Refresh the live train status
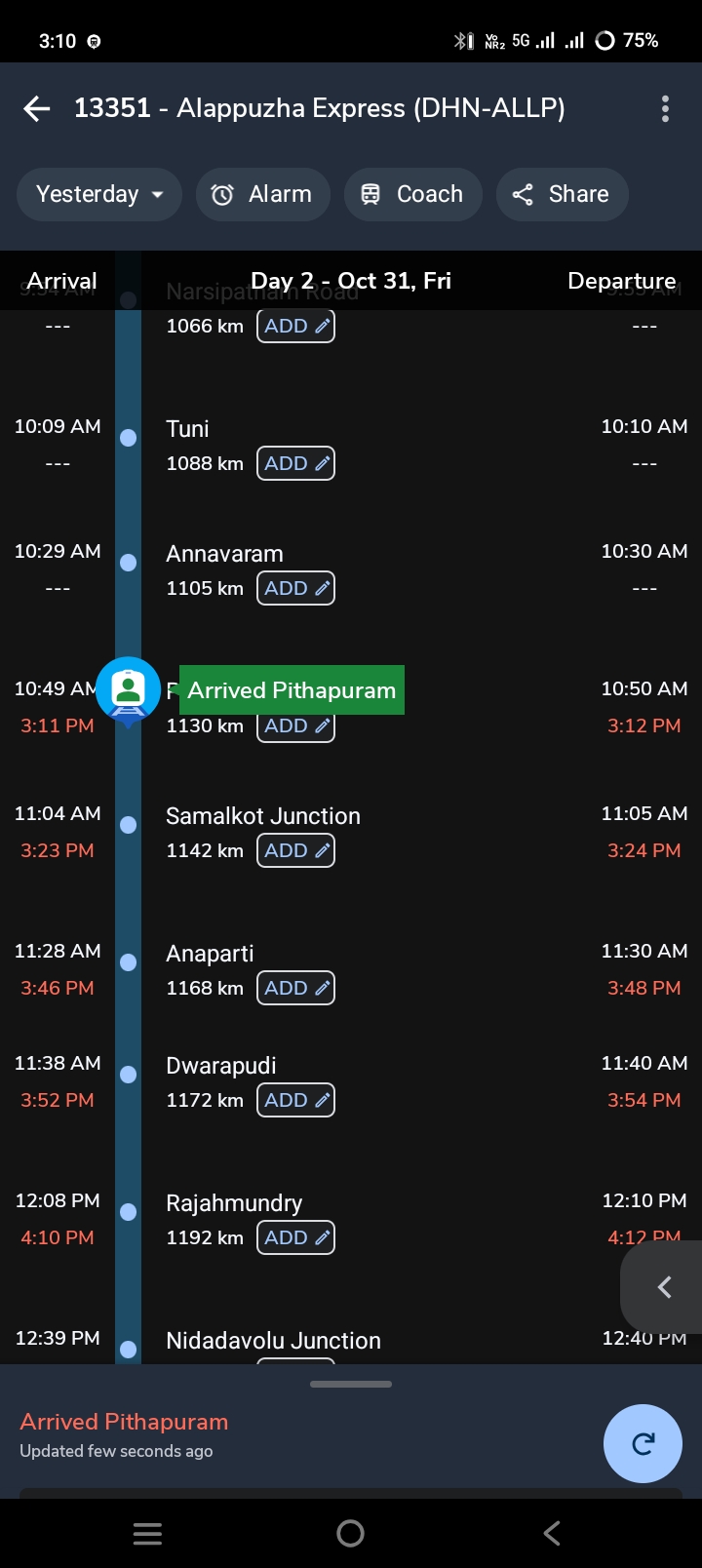This screenshot has height=1568, width=702. coord(643,1443)
